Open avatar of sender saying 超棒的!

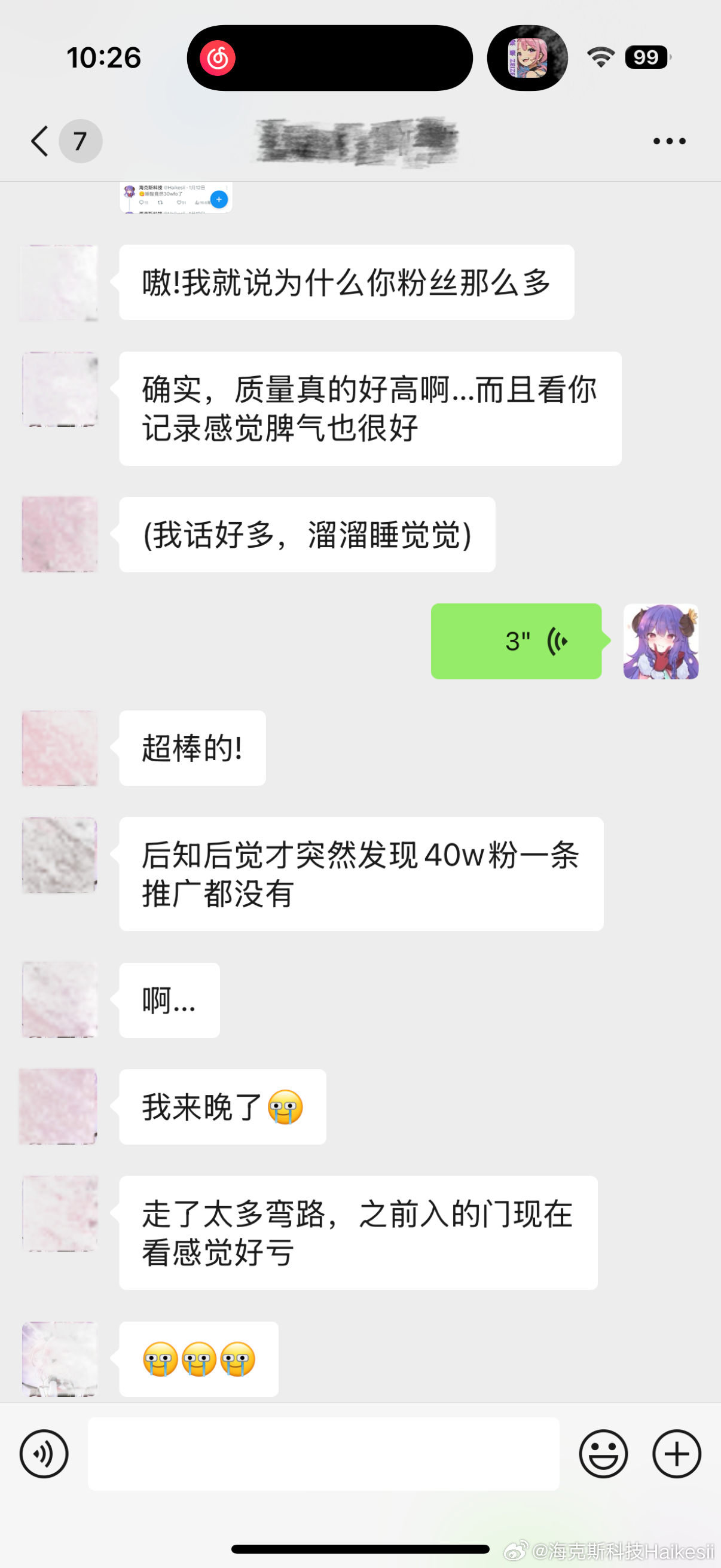[60, 748]
